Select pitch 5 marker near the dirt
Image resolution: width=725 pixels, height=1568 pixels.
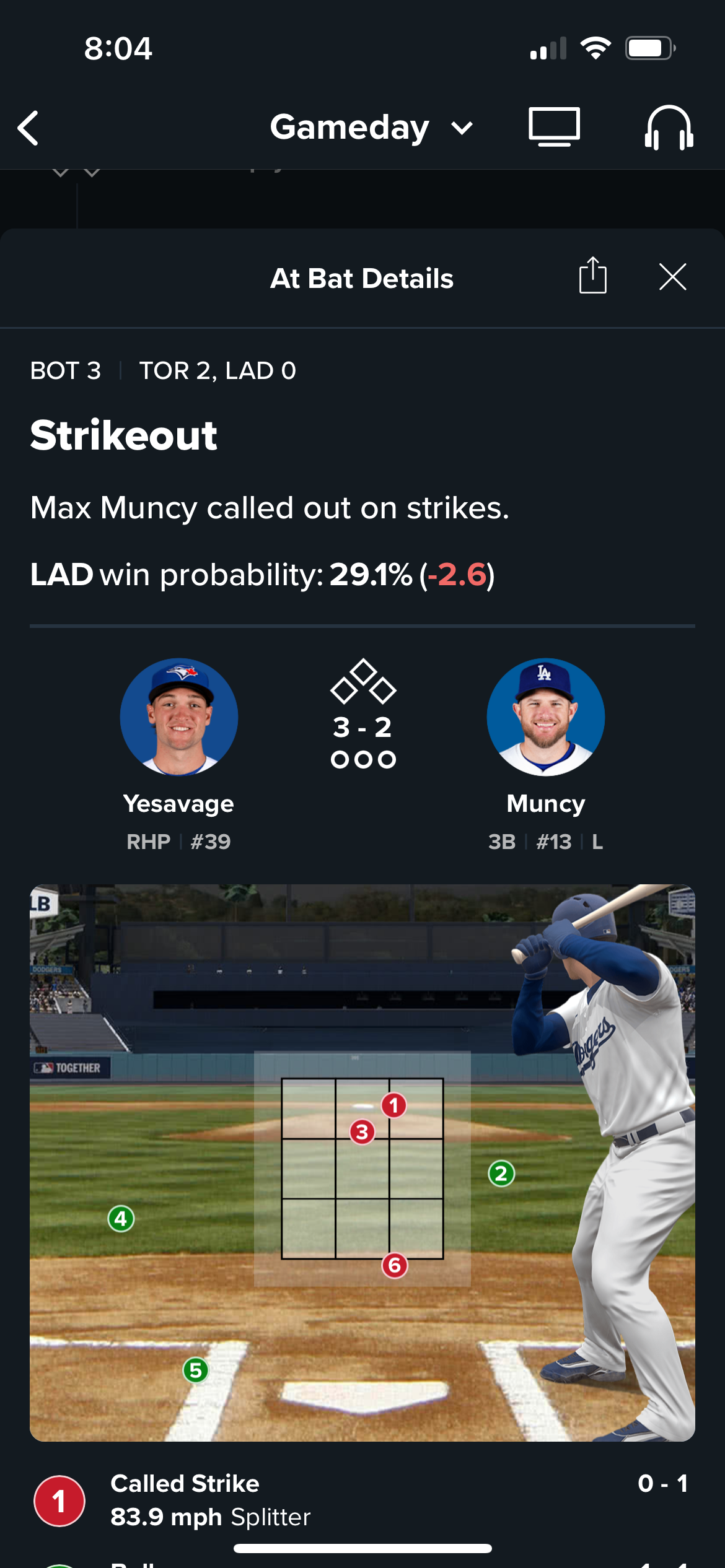tap(196, 1370)
